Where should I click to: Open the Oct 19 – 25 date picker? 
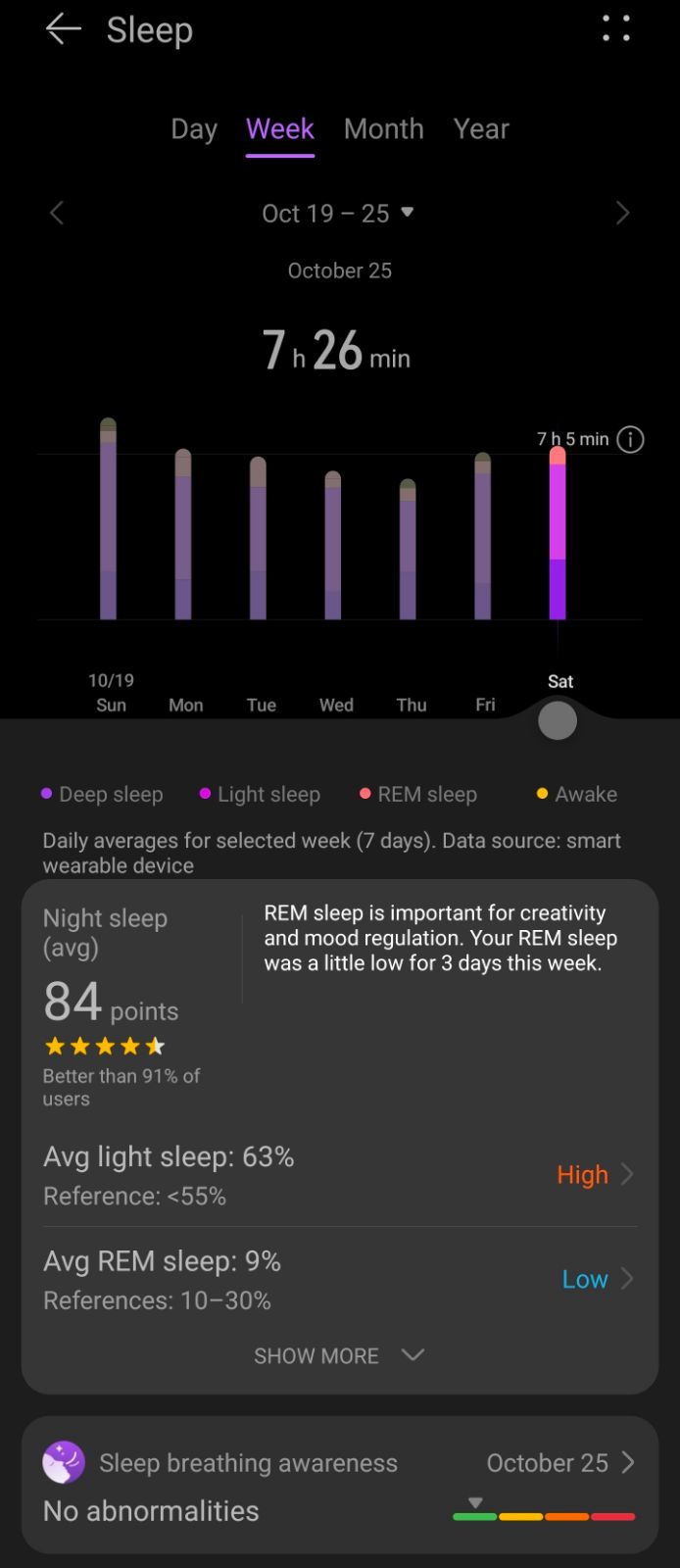pos(338,214)
